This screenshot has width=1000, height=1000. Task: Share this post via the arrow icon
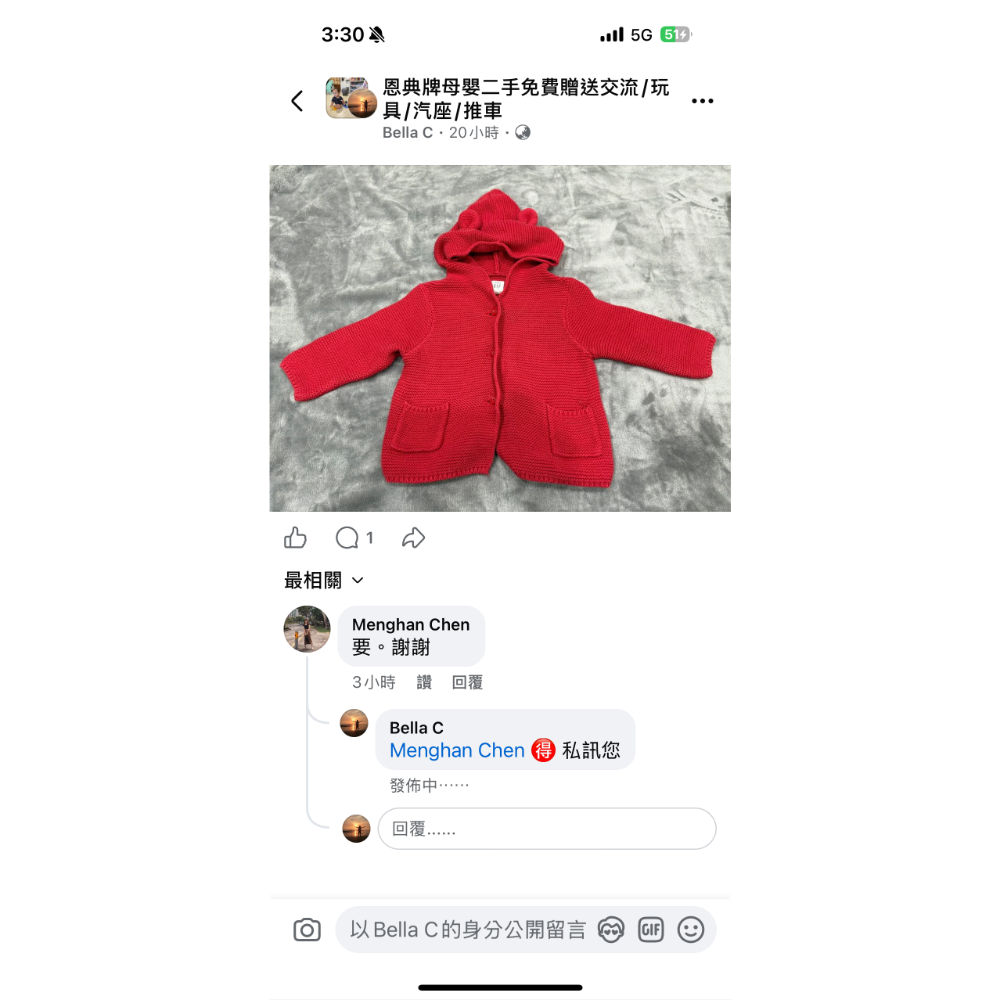pos(413,538)
